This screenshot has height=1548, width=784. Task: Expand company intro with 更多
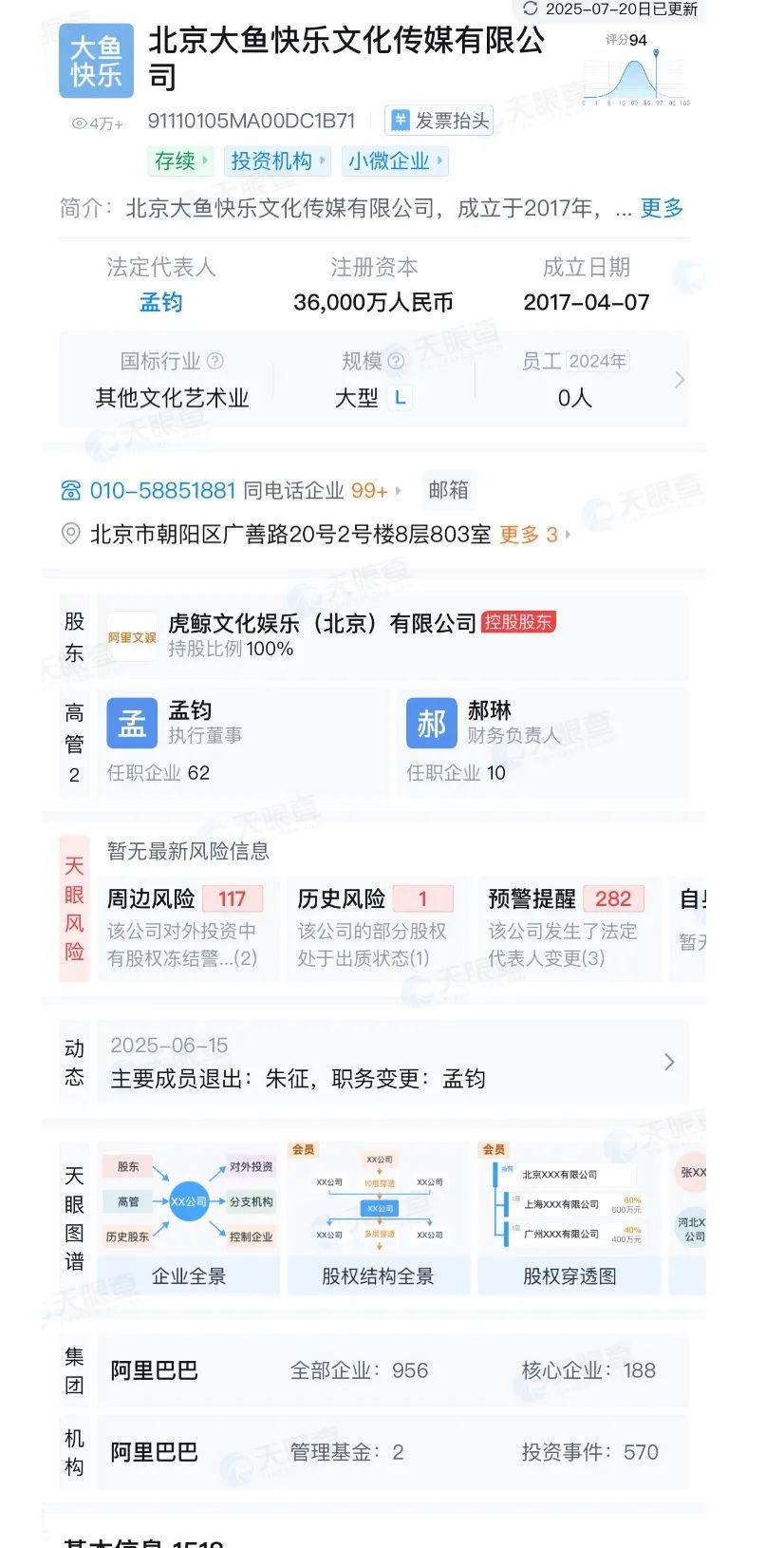click(662, 208)
